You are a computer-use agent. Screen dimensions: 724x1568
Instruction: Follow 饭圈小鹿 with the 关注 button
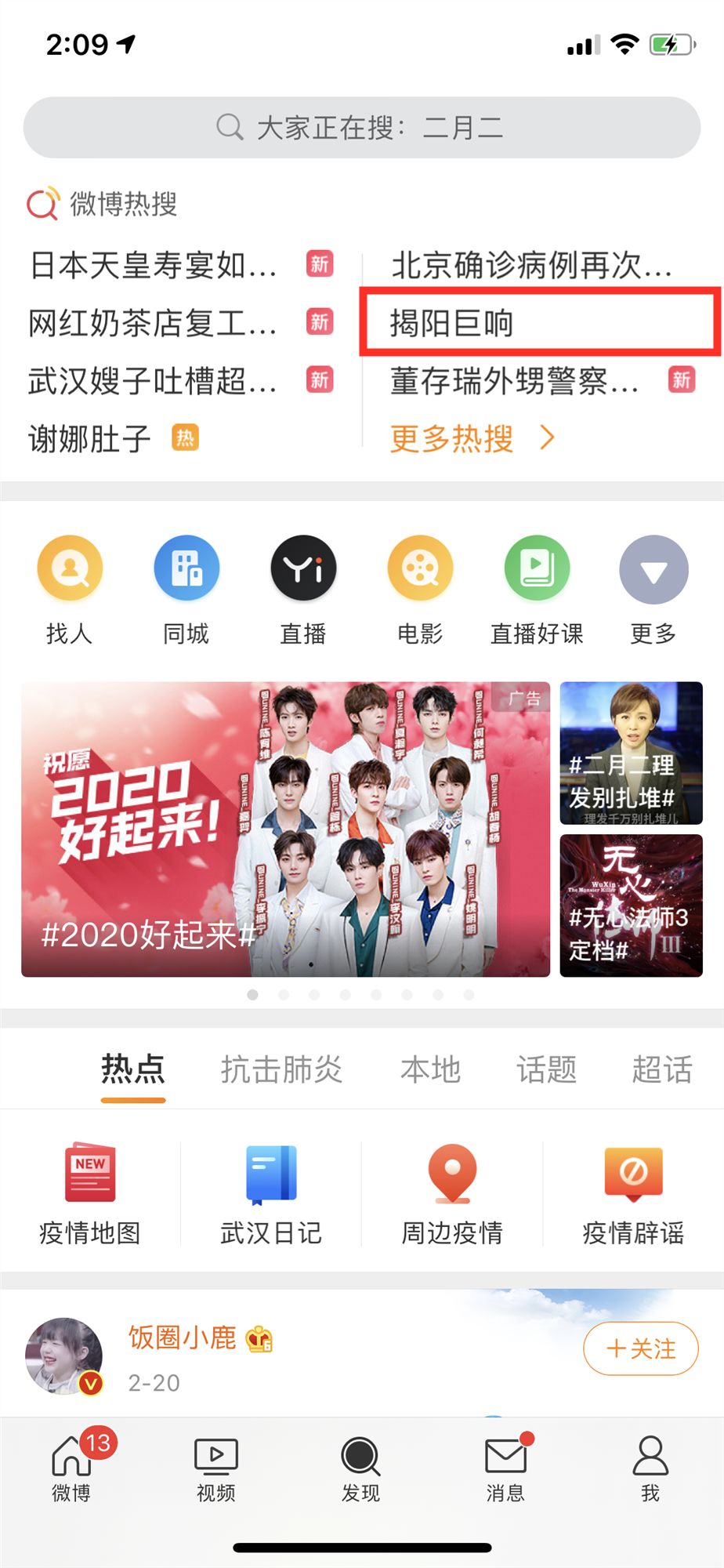(x=640, y=1348)
